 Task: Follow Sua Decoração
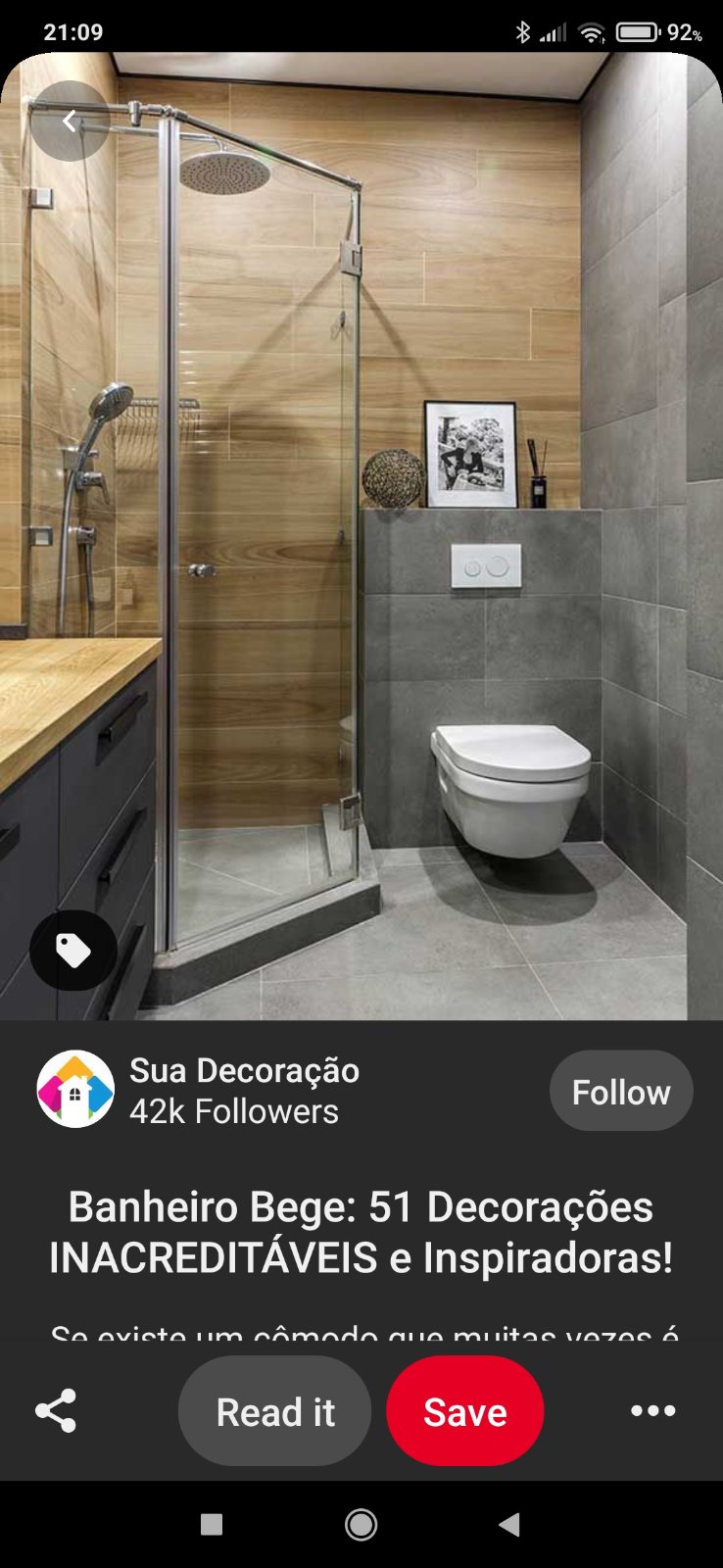[x=620, y=1091]
